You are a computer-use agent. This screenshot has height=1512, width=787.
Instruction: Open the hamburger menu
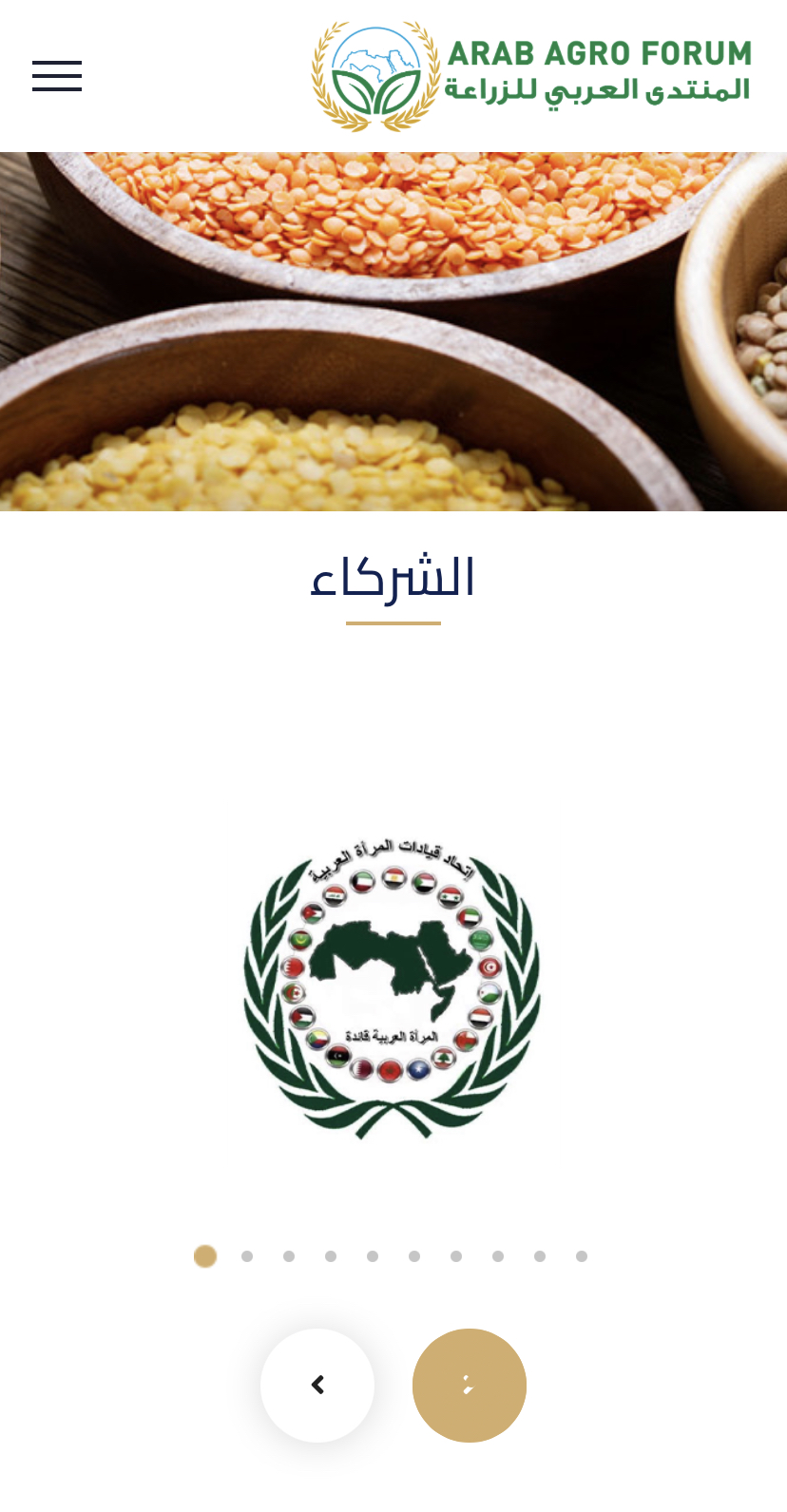coord(57,76)
